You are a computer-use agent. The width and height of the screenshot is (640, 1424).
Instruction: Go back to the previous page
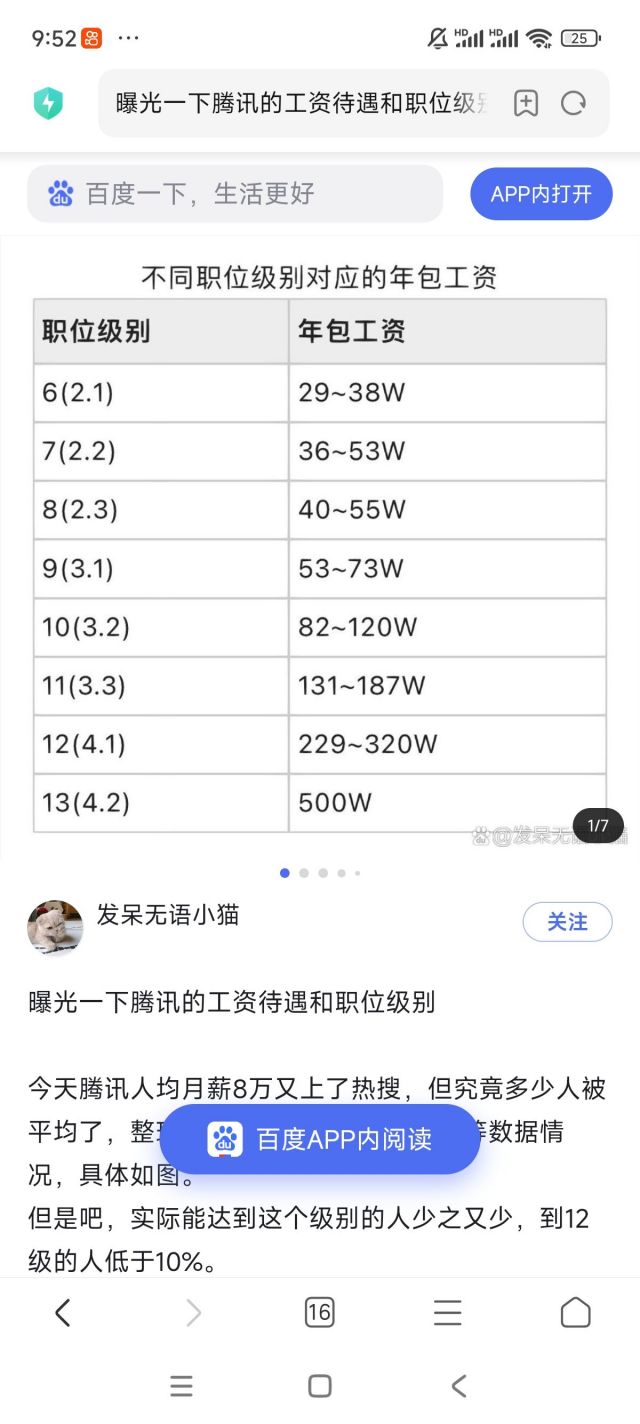click(63, 1312)
